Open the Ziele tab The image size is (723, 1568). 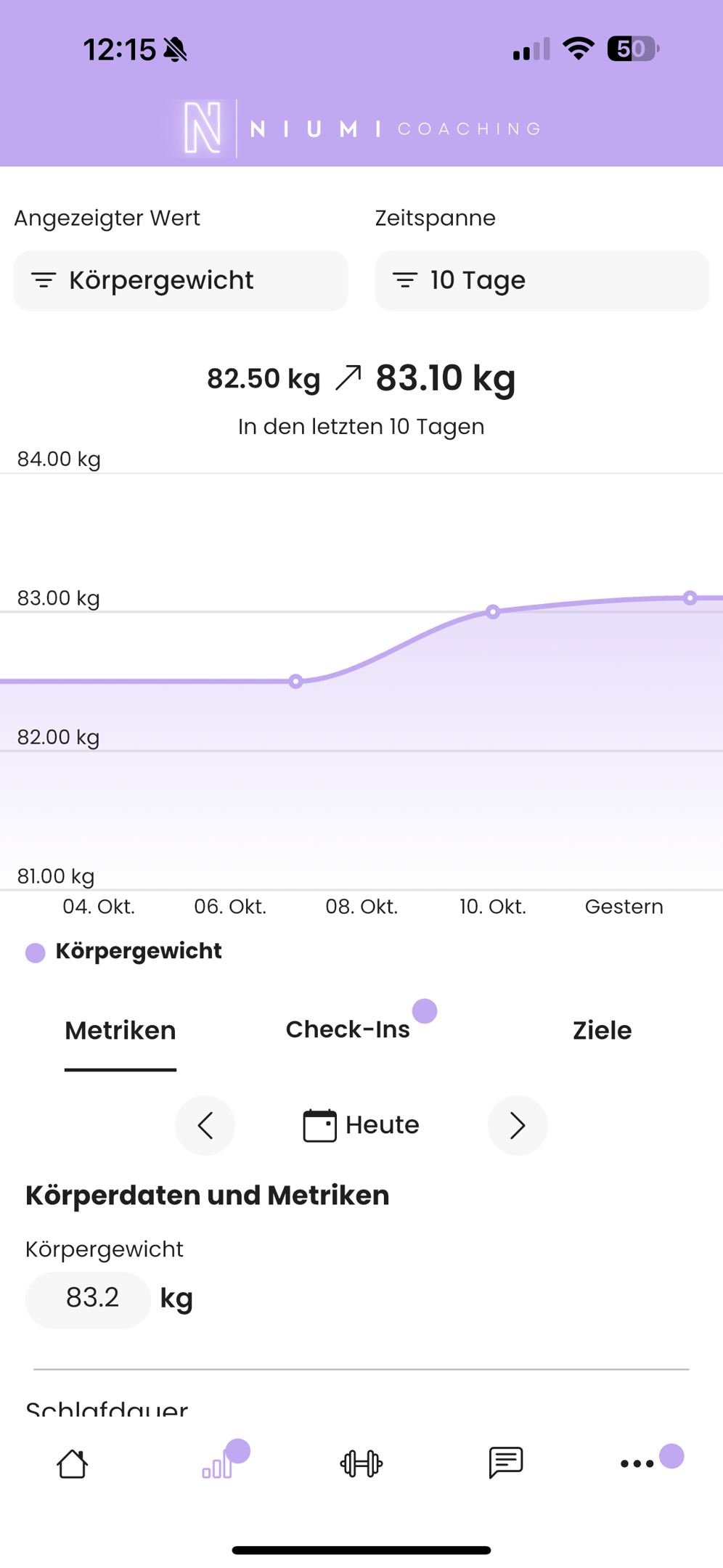602,1031
